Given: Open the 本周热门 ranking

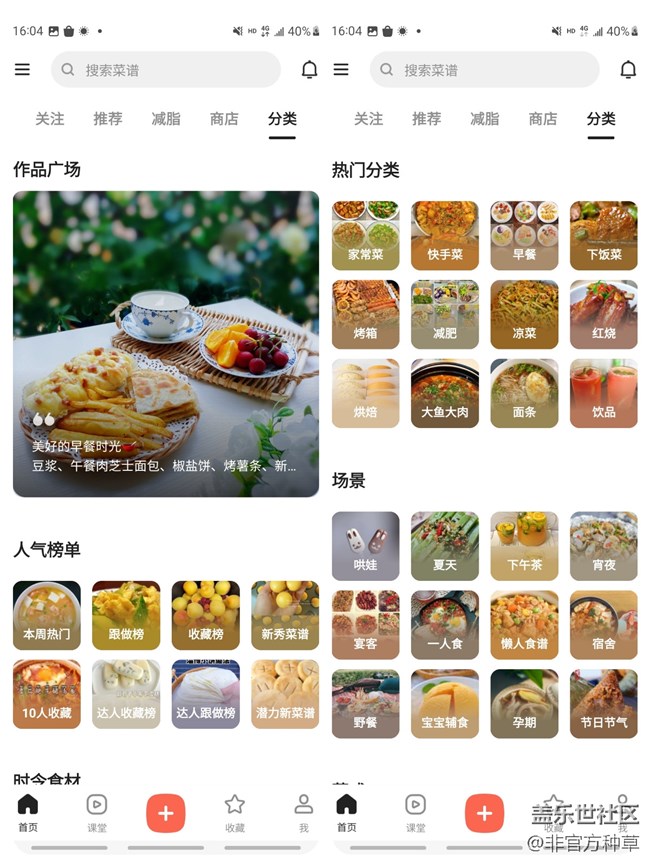Looking at the screenshot, I should click(x=47, y=615).
